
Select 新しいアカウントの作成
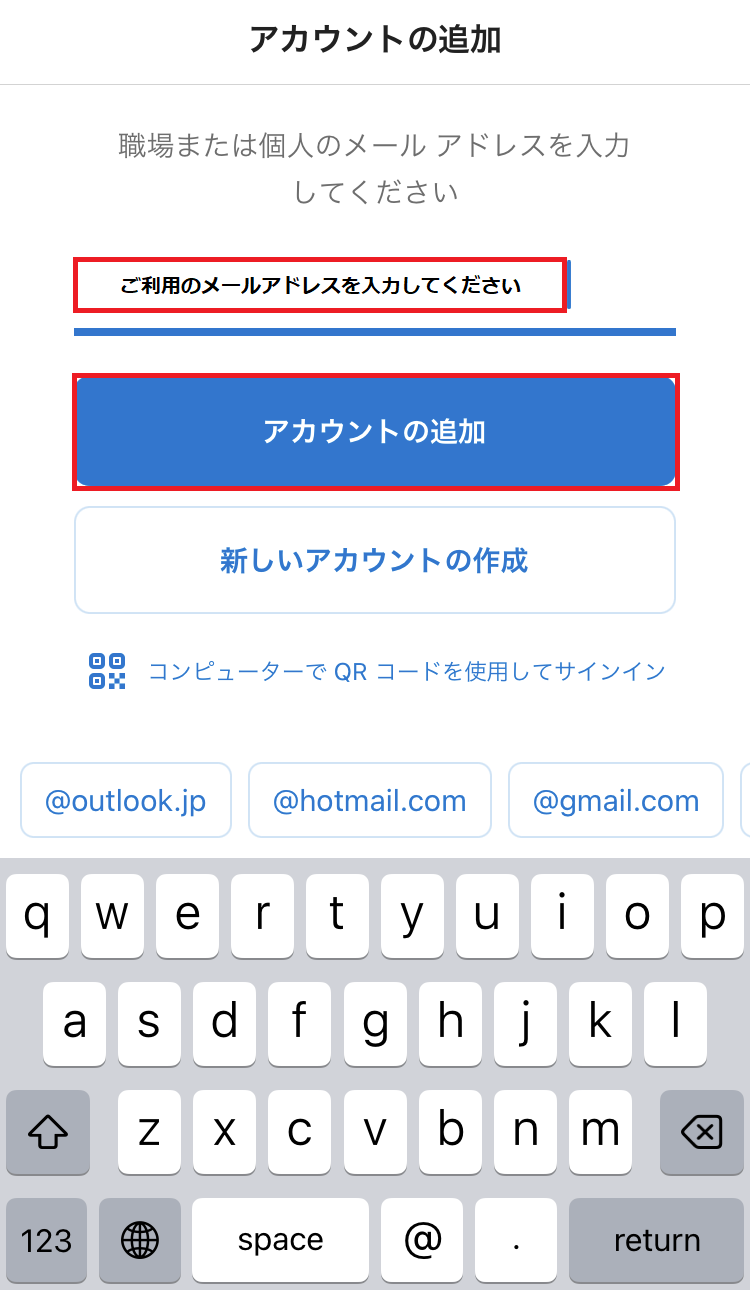click(374, 560)
